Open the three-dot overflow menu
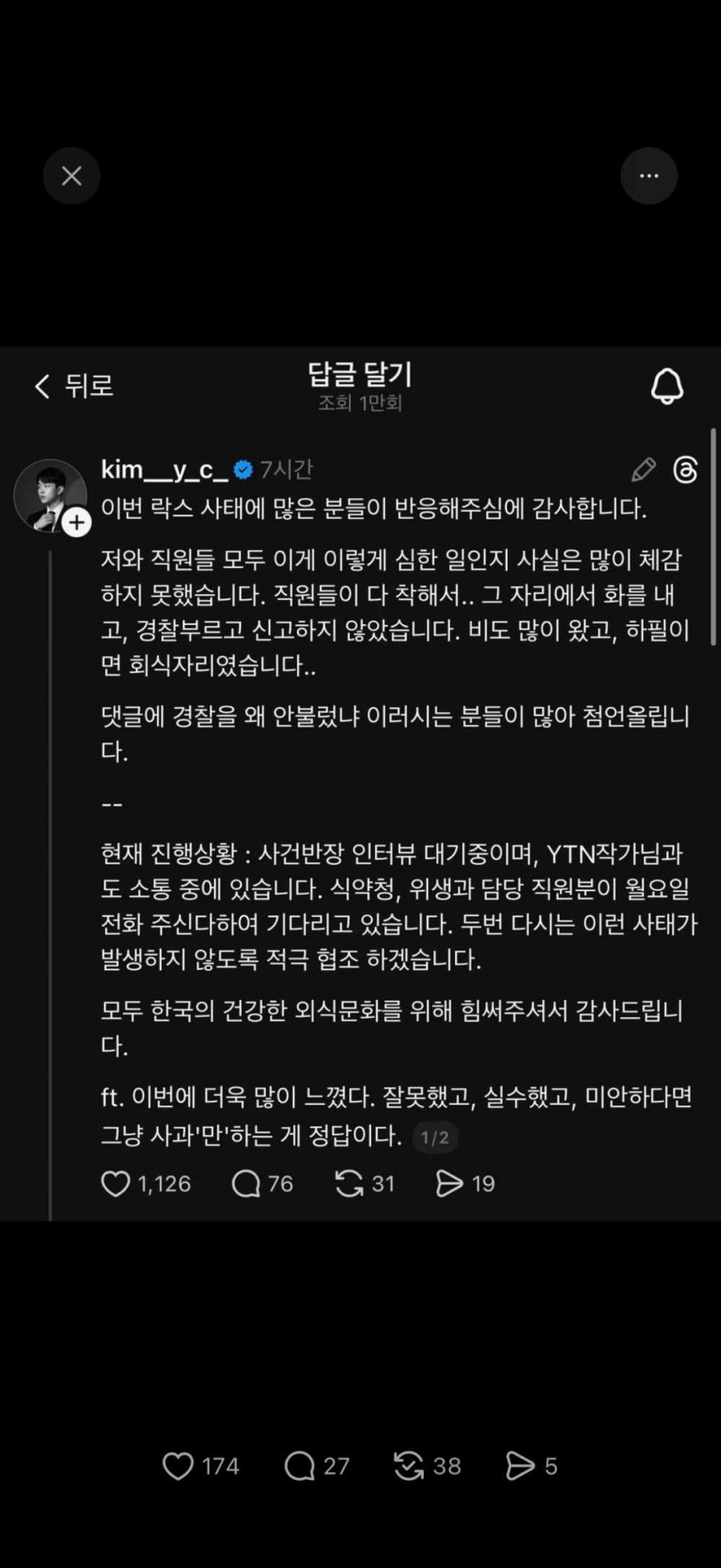The height and width of the screenshot is (1568, 721). click(x=648, y=176)
